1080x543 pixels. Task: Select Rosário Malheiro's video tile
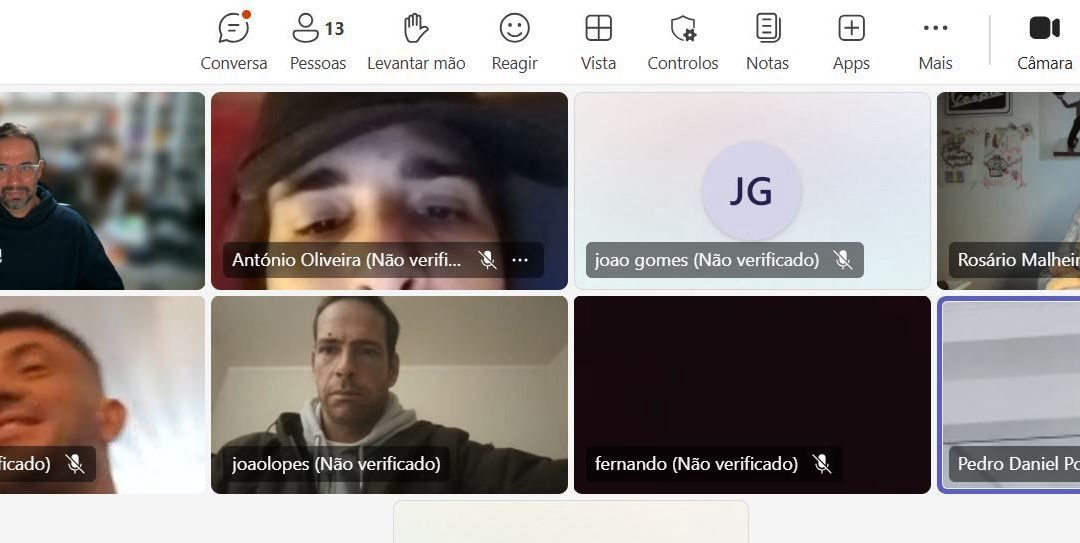click(1008, 180)
